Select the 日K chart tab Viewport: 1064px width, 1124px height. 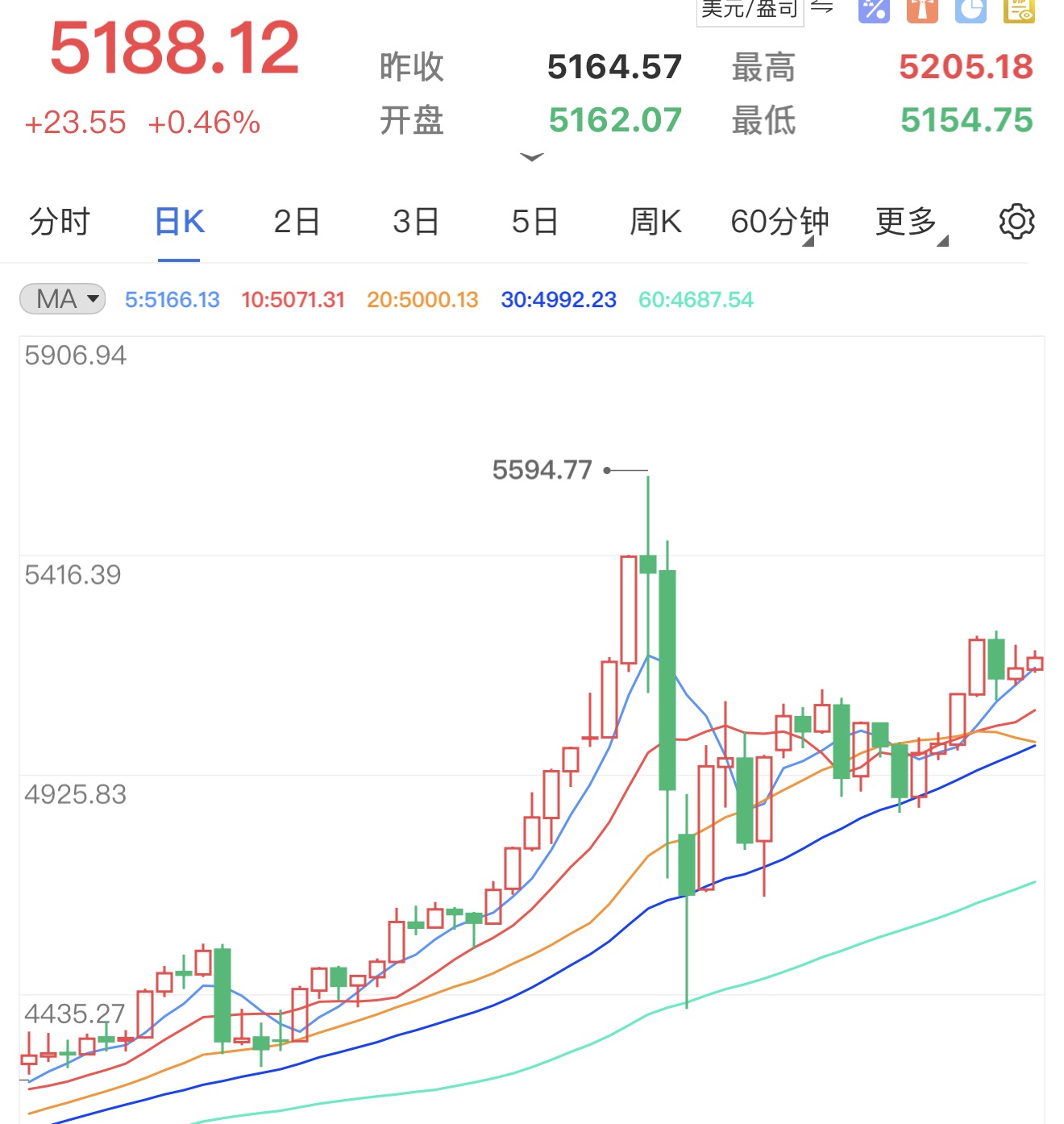tap(179, 222)
